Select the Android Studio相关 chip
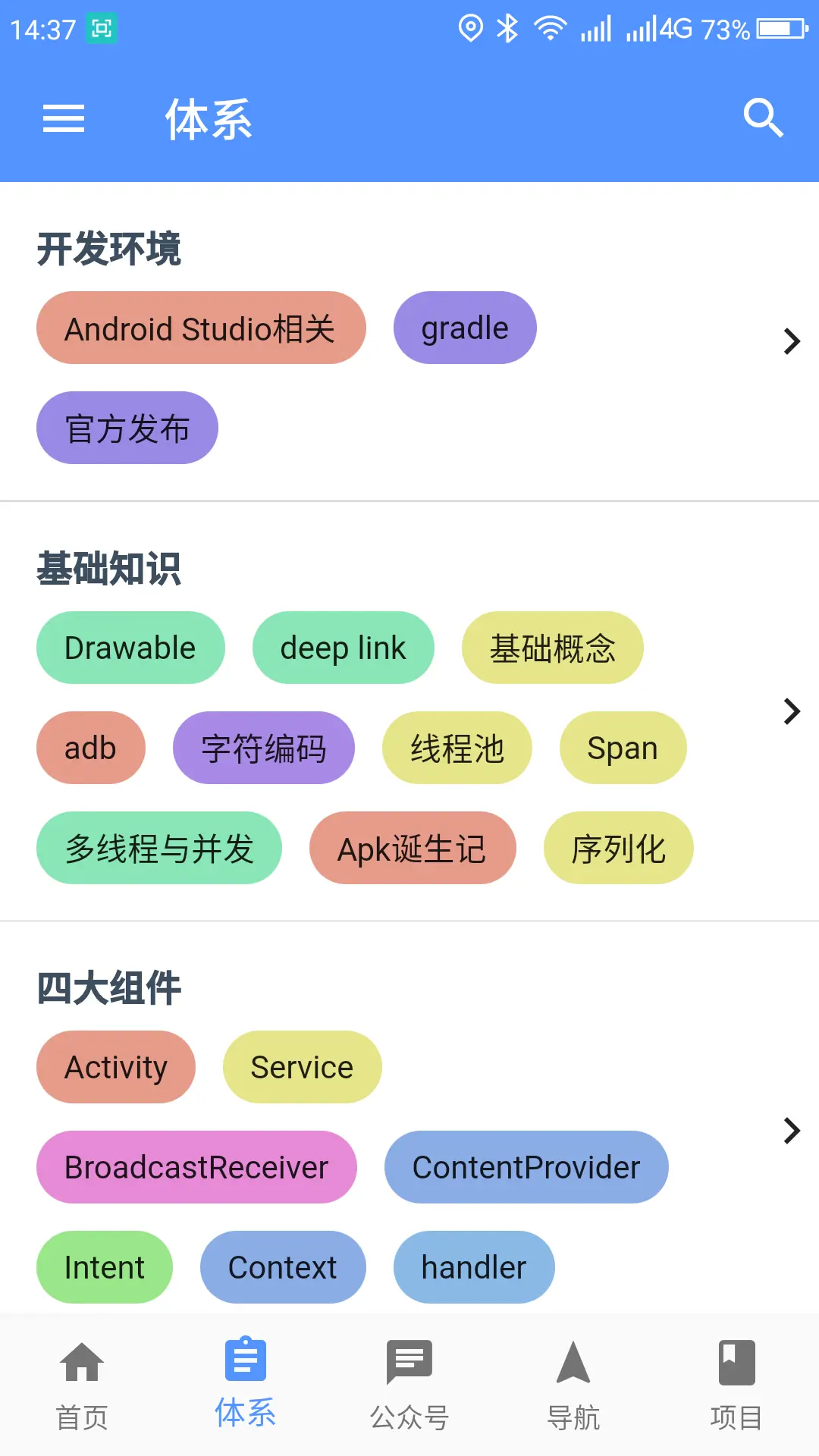 [x=201, y=328]
